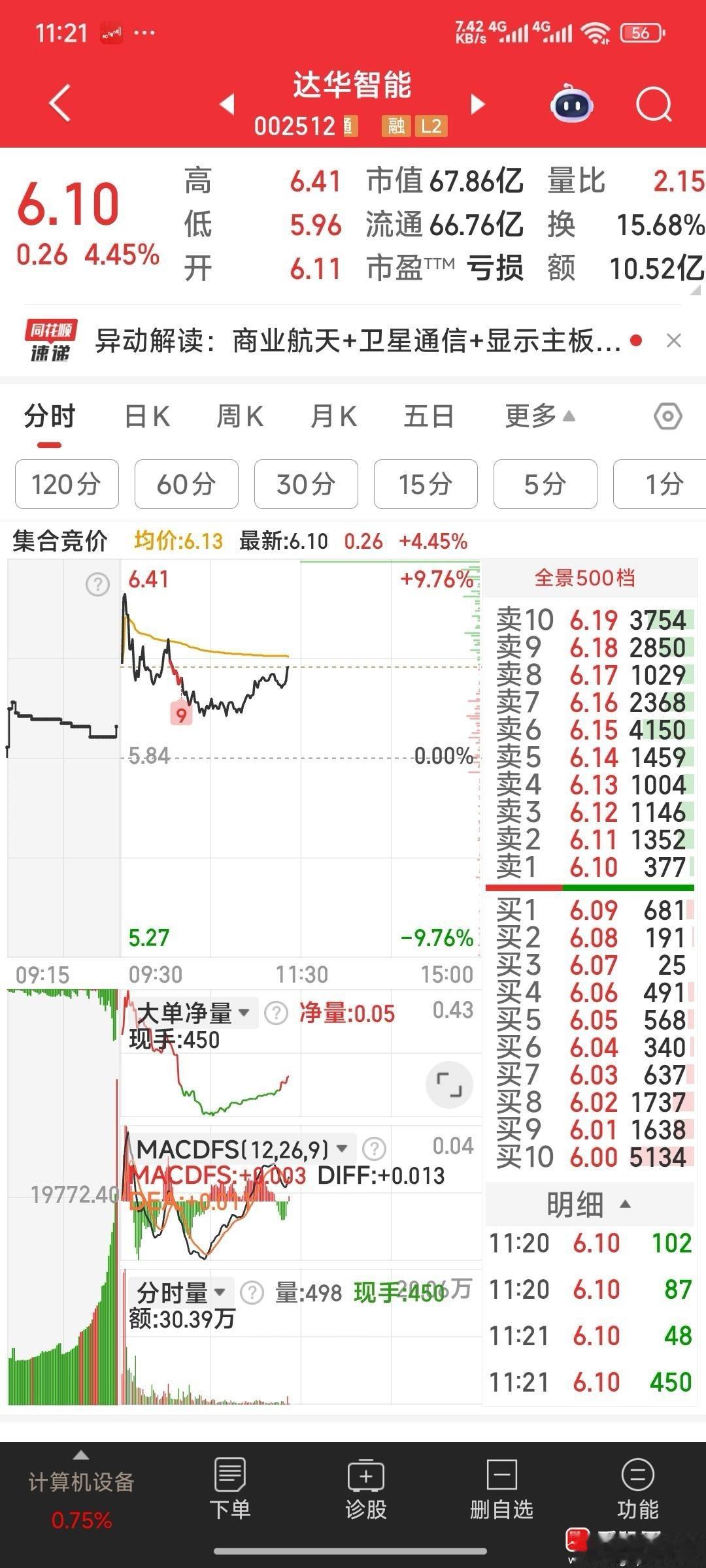Open the 大单净量 indicator dropdown
This screenshot has width=706, height=1568.
[246, 1013]
